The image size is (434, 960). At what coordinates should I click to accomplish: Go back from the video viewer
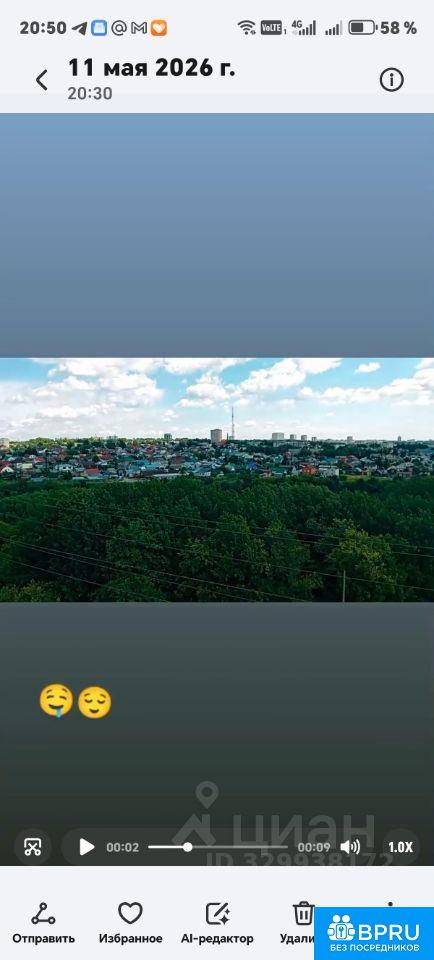pos(42,80)
